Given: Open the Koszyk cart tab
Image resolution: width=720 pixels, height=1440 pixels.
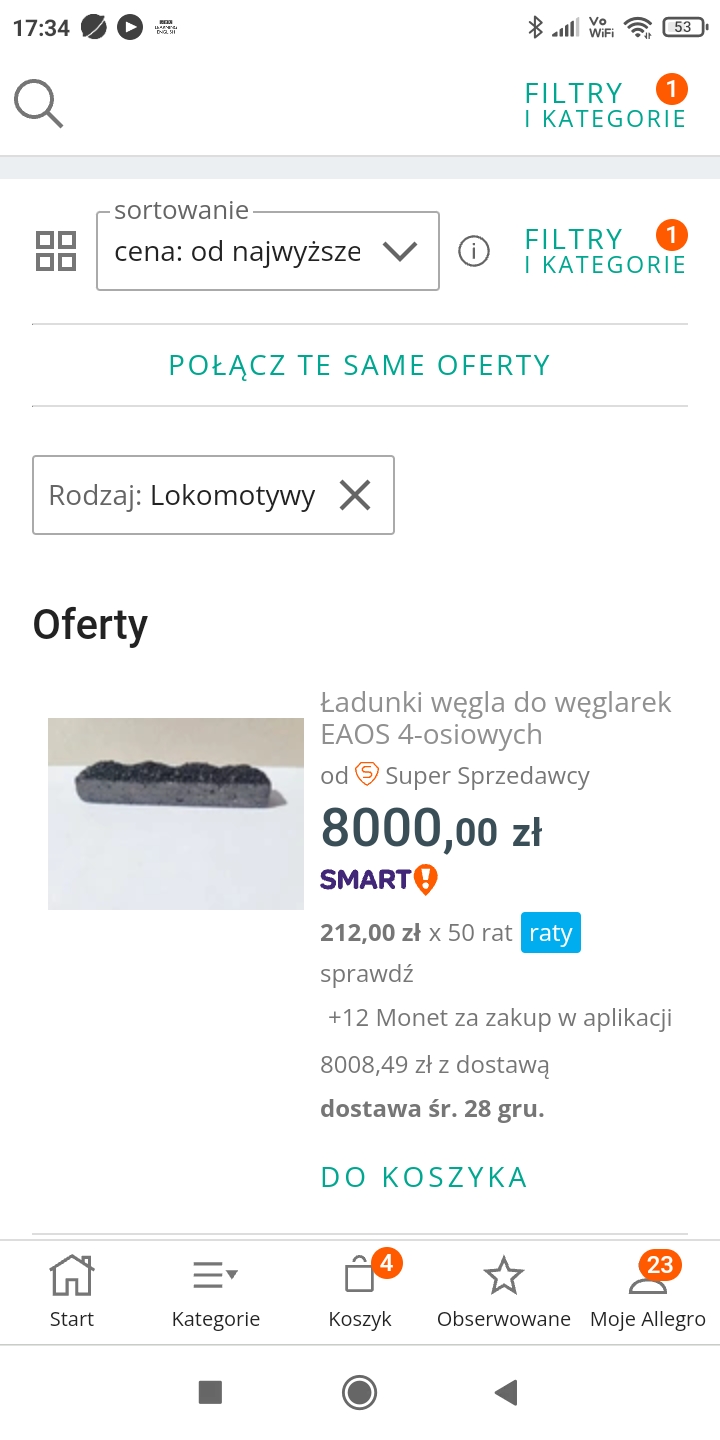Looking at the screenshot, I should tap(360, 1292).
